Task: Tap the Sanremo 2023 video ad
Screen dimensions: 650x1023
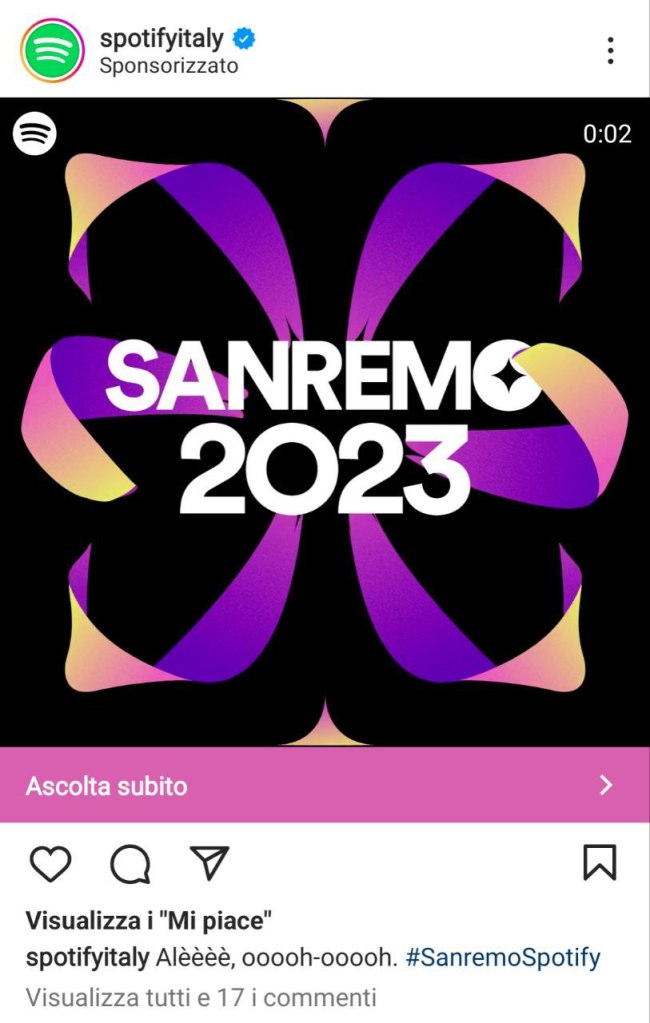Action: pyautogui.click(x=325, y=420)
